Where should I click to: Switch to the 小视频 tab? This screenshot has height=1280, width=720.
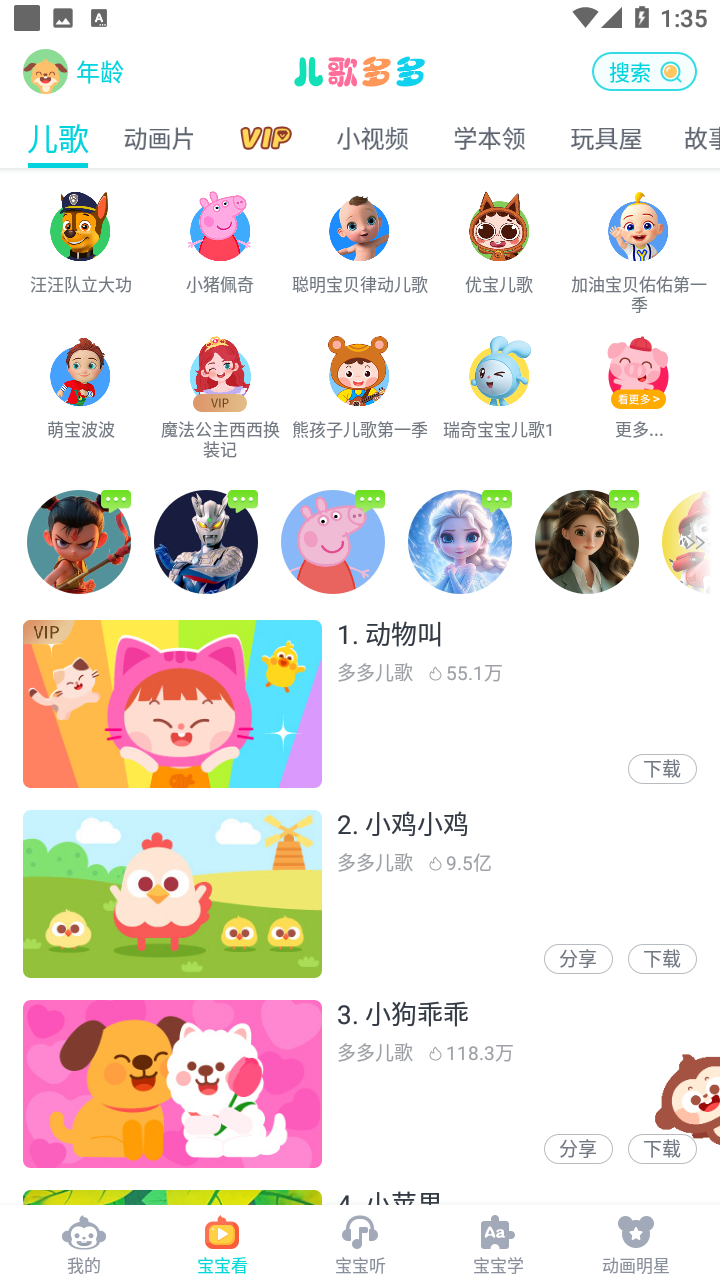372,139
